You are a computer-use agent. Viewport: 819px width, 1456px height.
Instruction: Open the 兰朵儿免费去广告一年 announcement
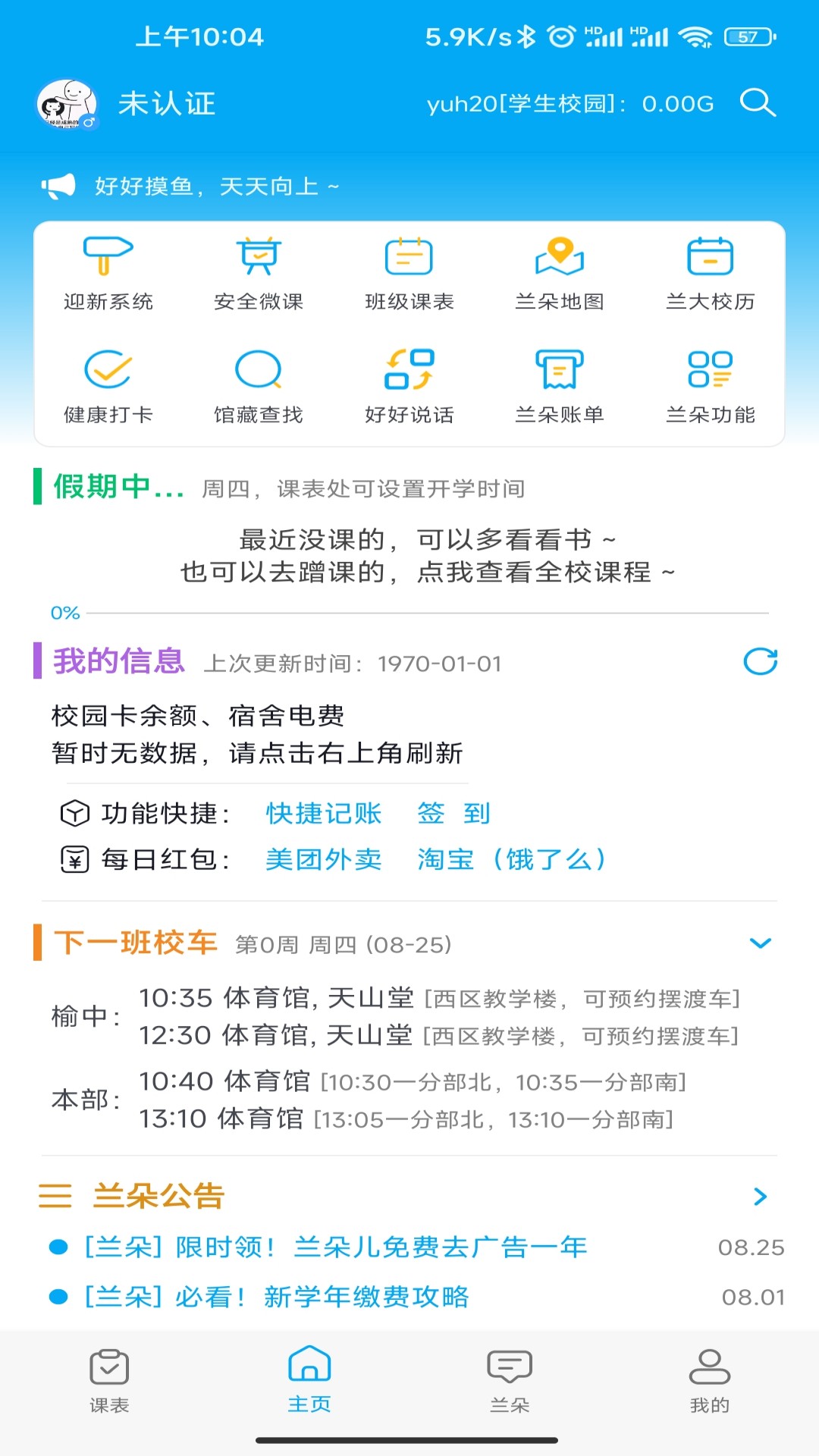(336, 1247)
